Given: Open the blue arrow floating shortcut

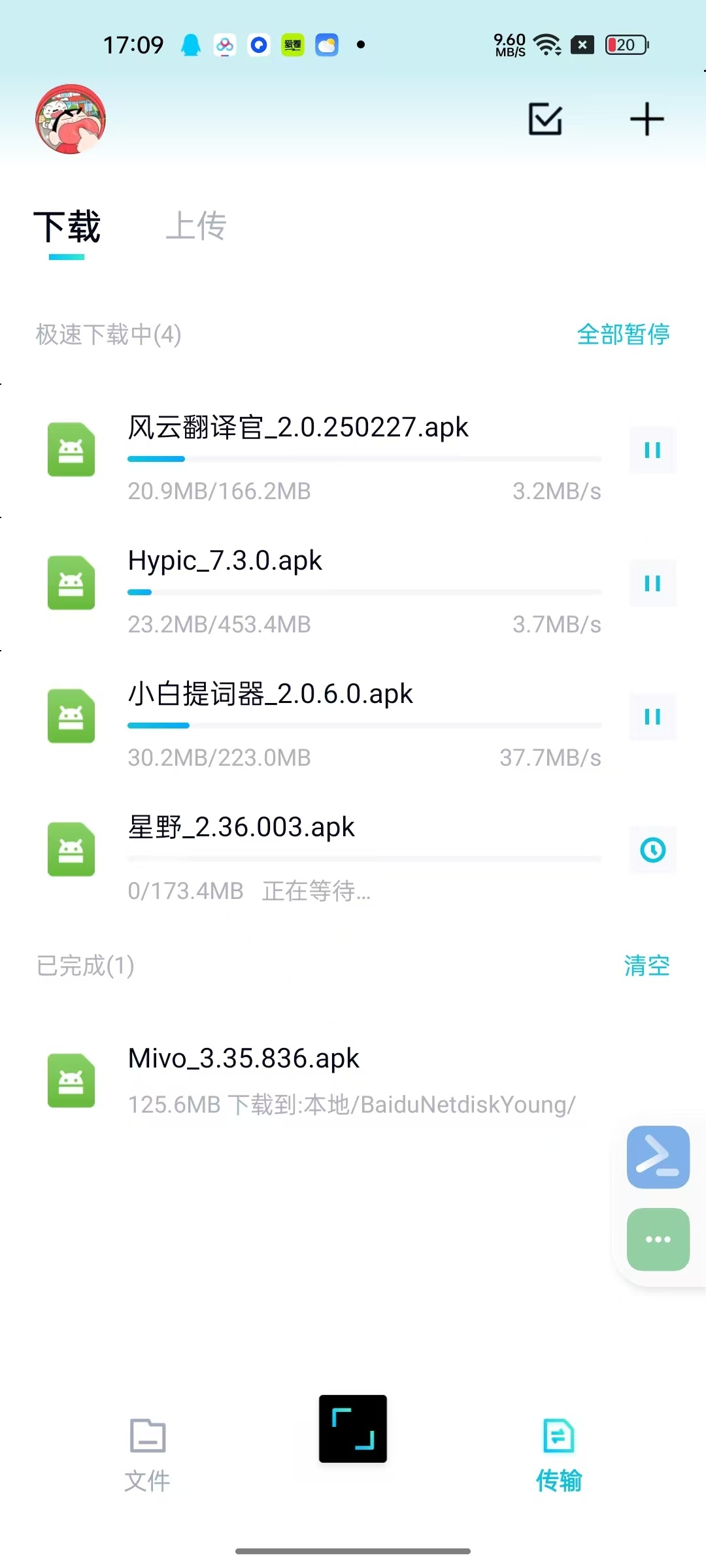Looking at the screenshot, I should 658,1157.
